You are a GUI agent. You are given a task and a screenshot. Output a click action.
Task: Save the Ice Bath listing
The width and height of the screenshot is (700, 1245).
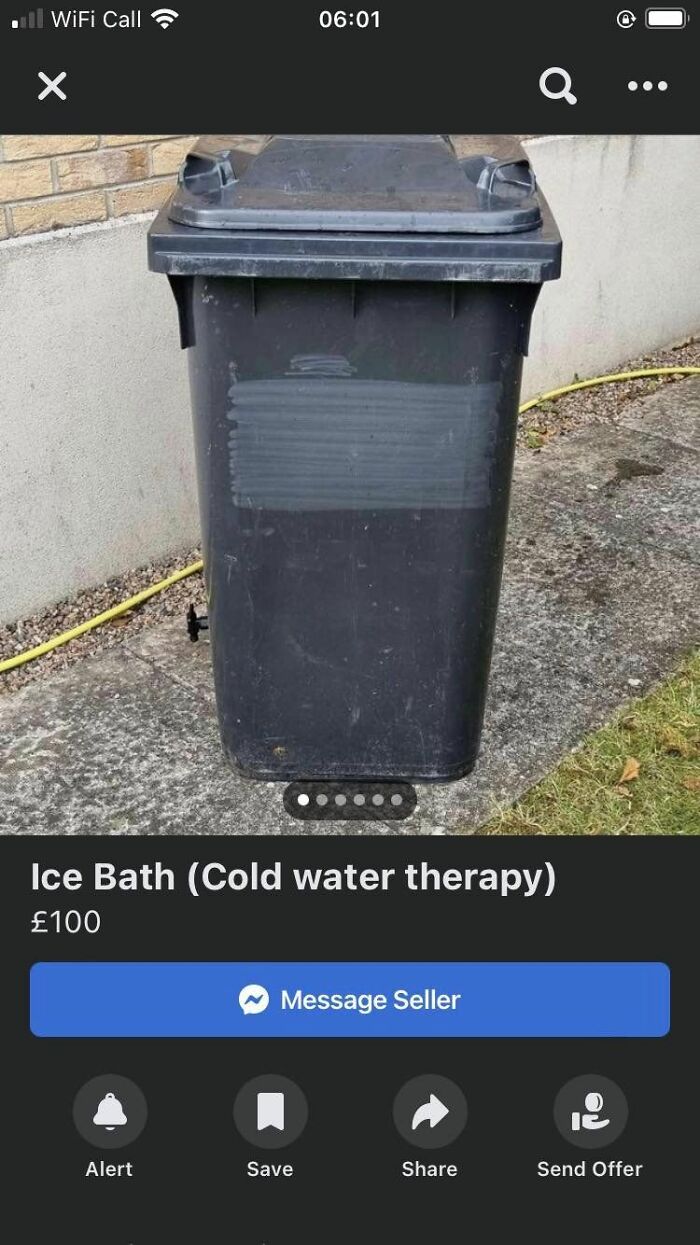[270, 1112]
